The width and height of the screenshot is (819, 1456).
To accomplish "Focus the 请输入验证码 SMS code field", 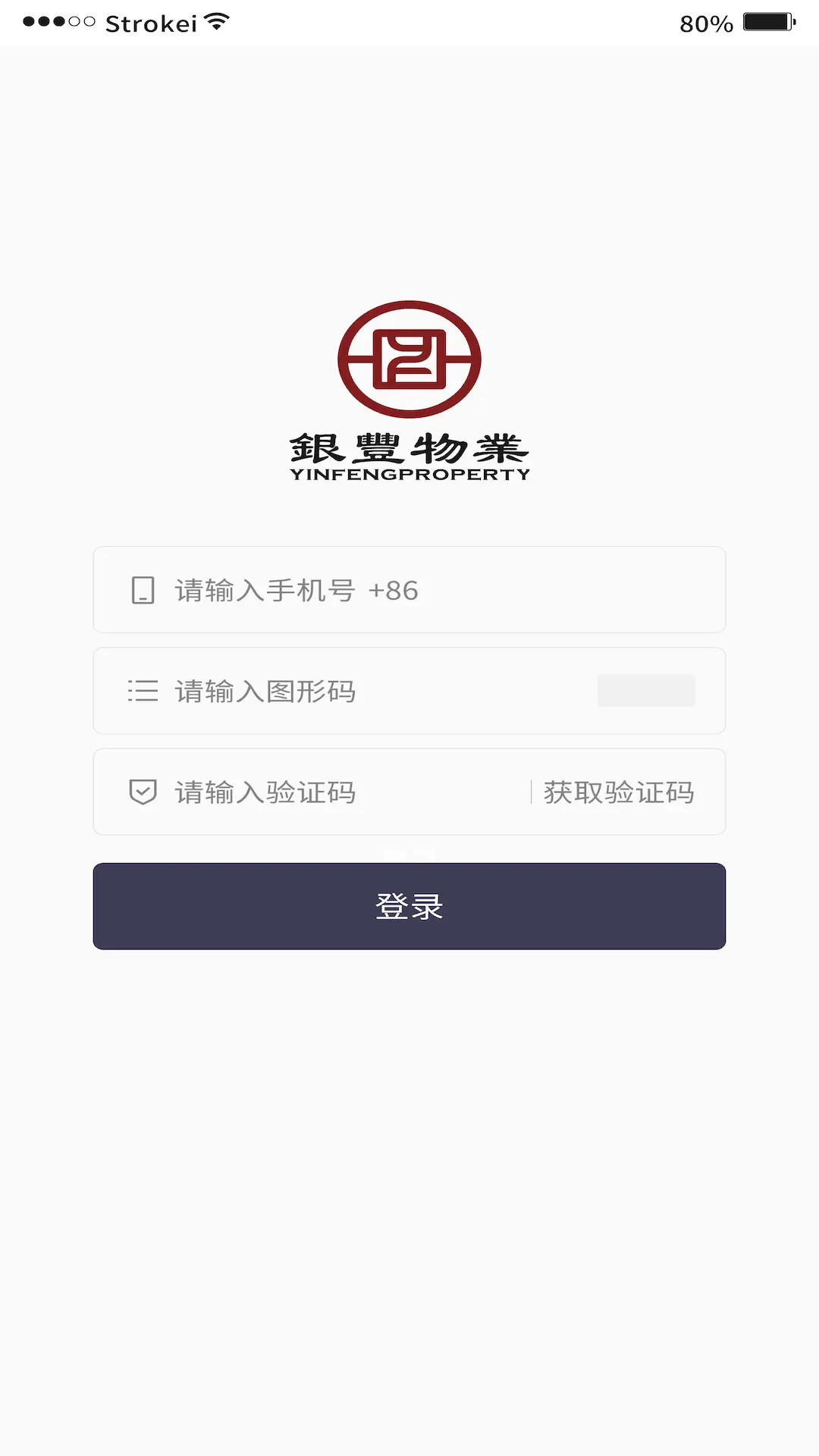I will coord(303,792).
